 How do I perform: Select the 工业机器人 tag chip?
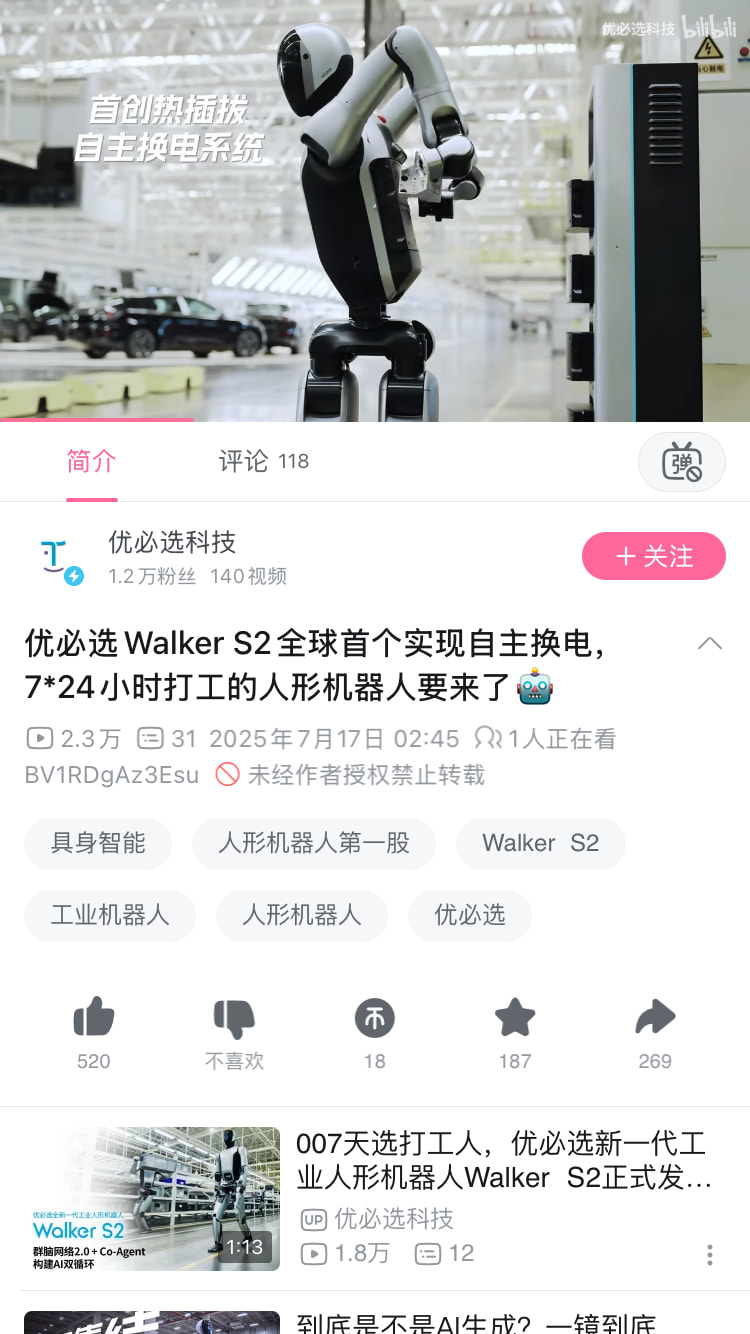(x=110, y=915)
